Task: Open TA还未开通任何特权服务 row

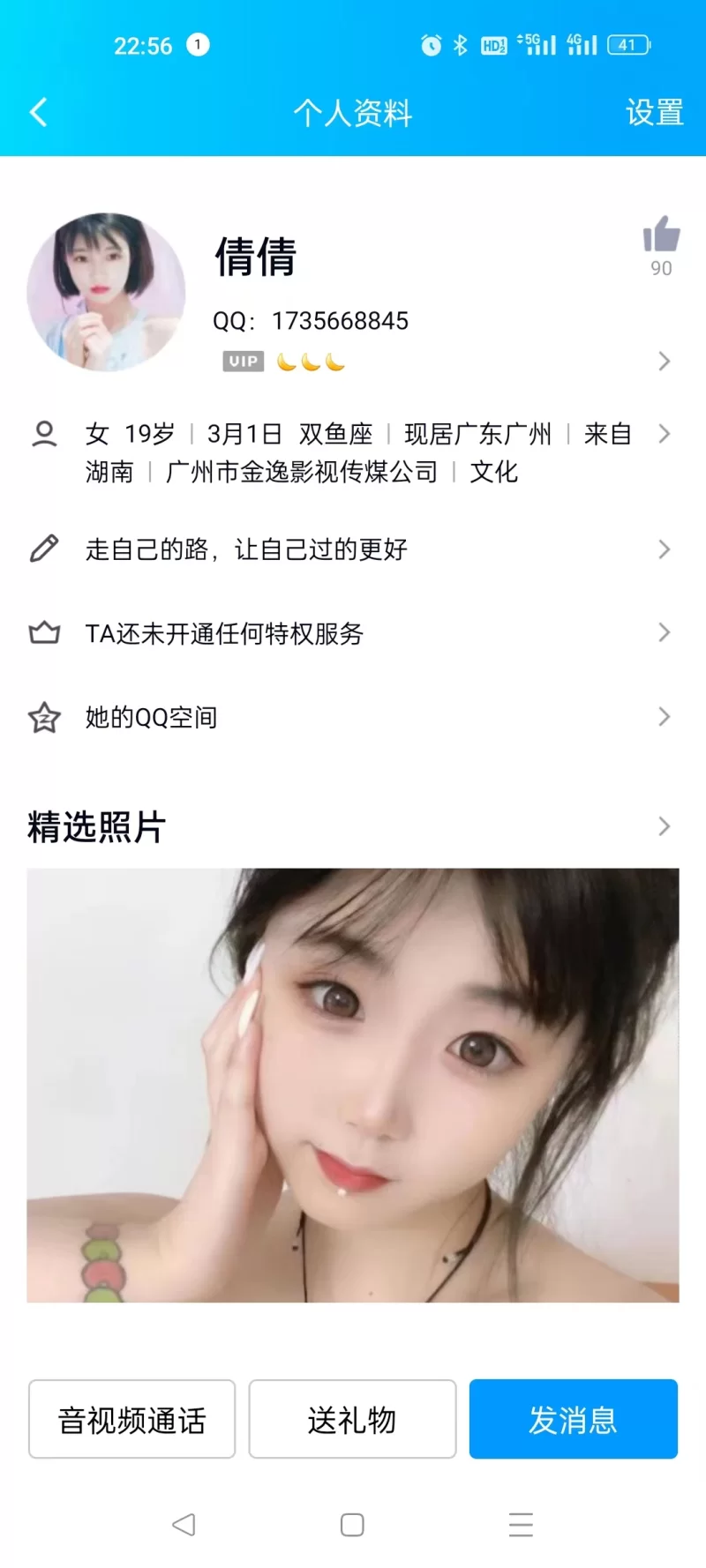Action: [x=353, y=633]
